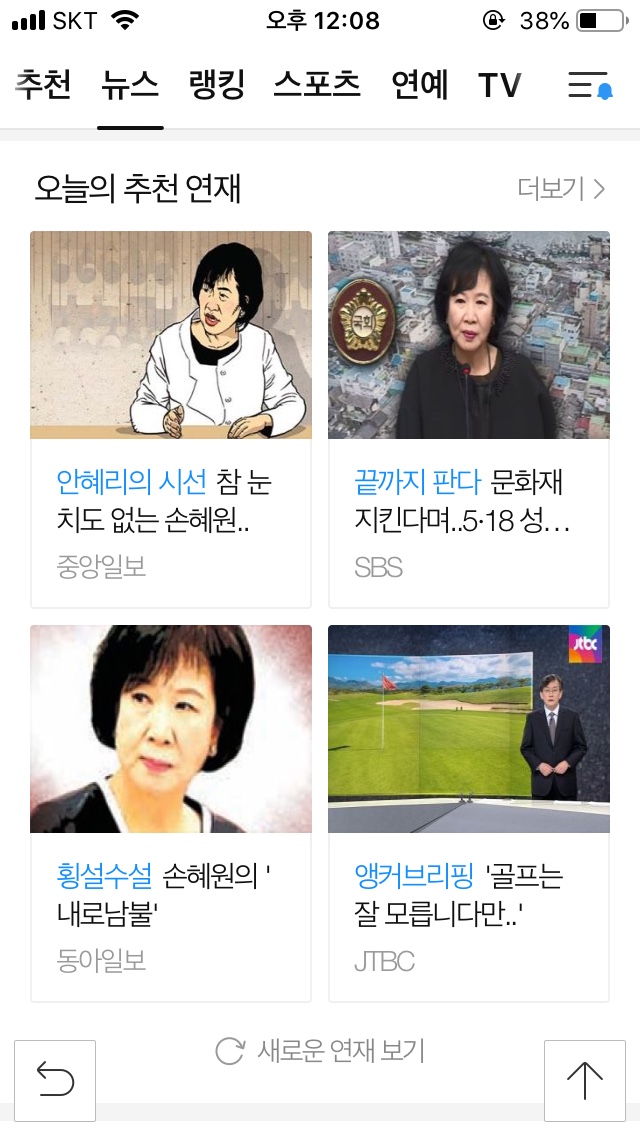Go to the 스포츠 tab
The height and width of the screenshot is (1136, 640).
(317, 86)
